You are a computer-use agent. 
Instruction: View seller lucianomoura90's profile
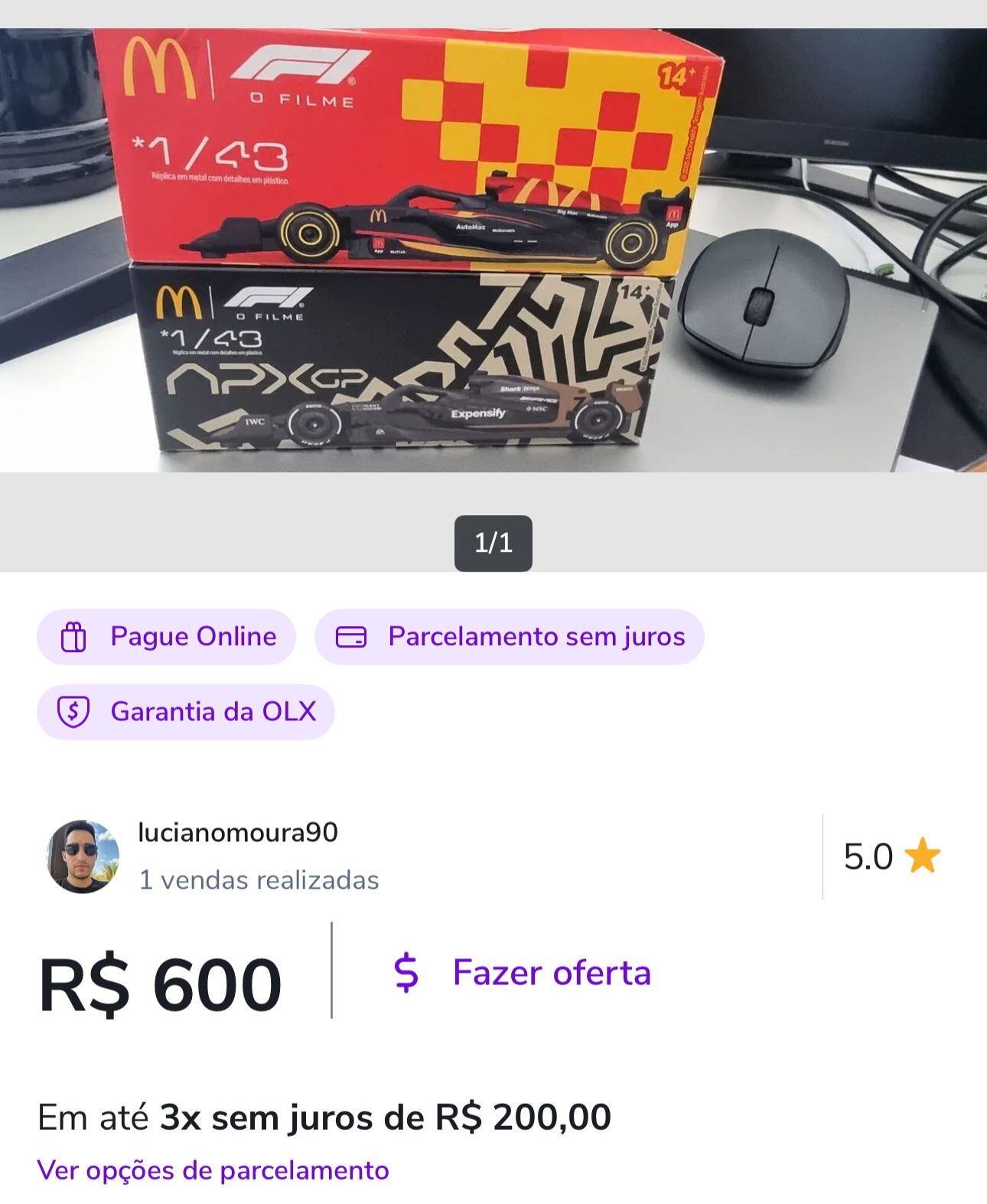point(237,833)
